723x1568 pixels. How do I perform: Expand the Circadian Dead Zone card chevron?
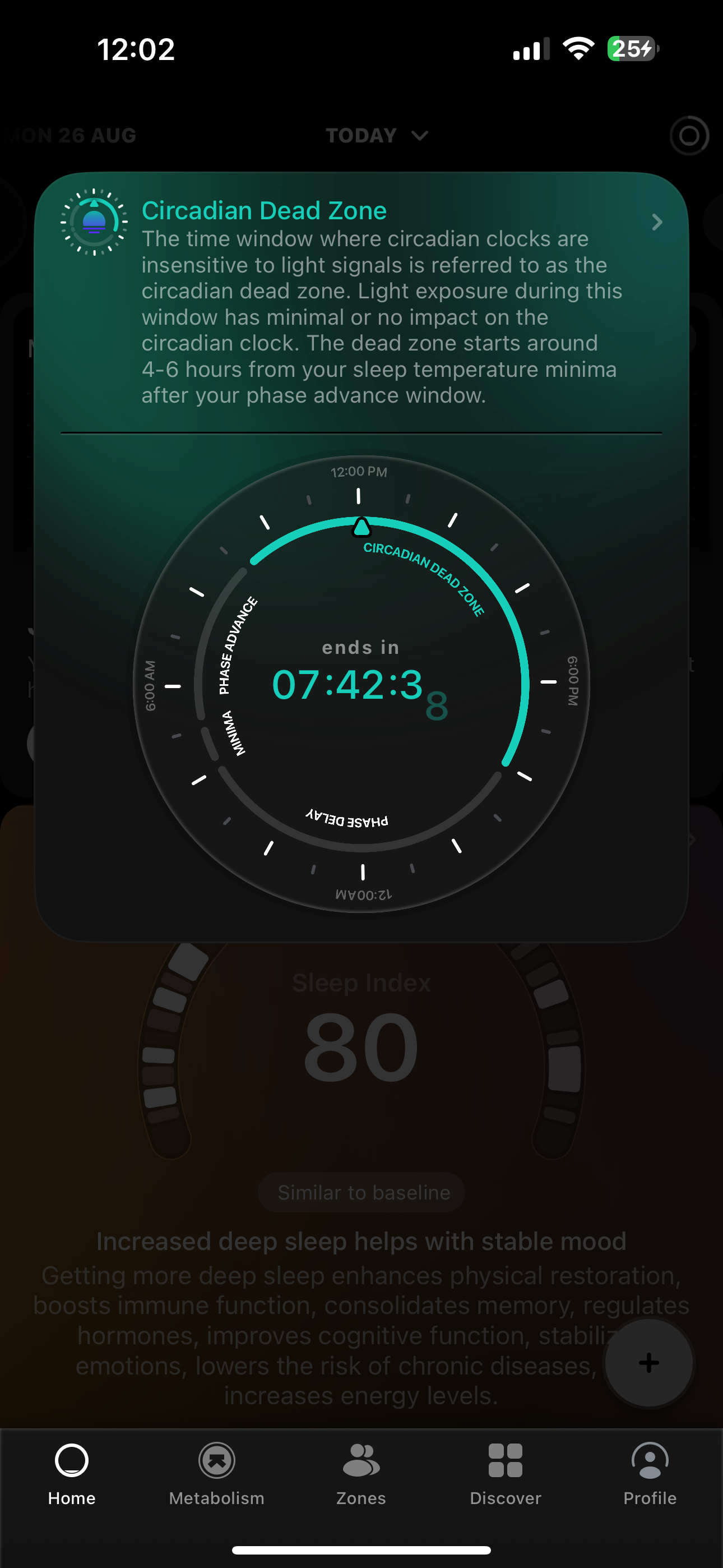click(x=657, y=222)
